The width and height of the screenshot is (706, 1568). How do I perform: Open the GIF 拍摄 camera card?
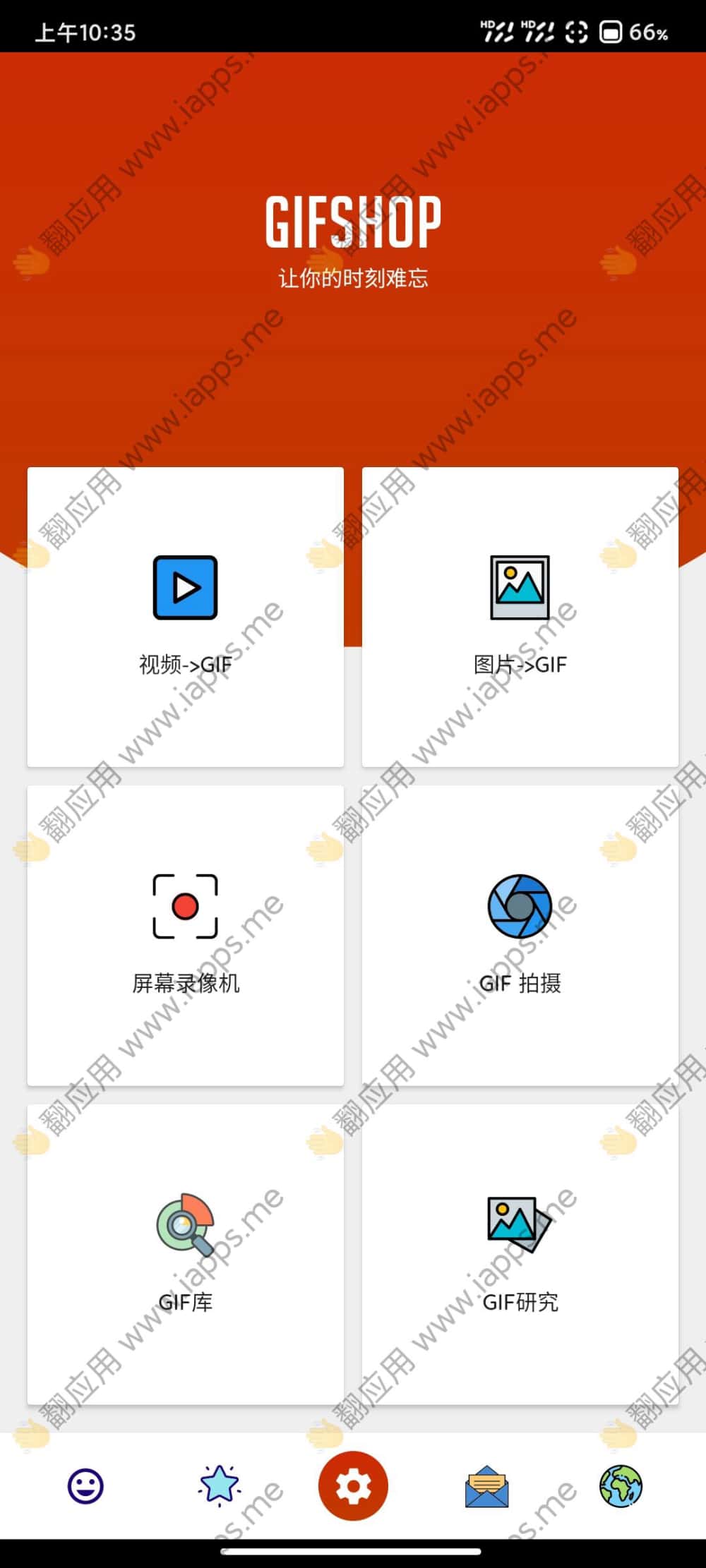520,935
